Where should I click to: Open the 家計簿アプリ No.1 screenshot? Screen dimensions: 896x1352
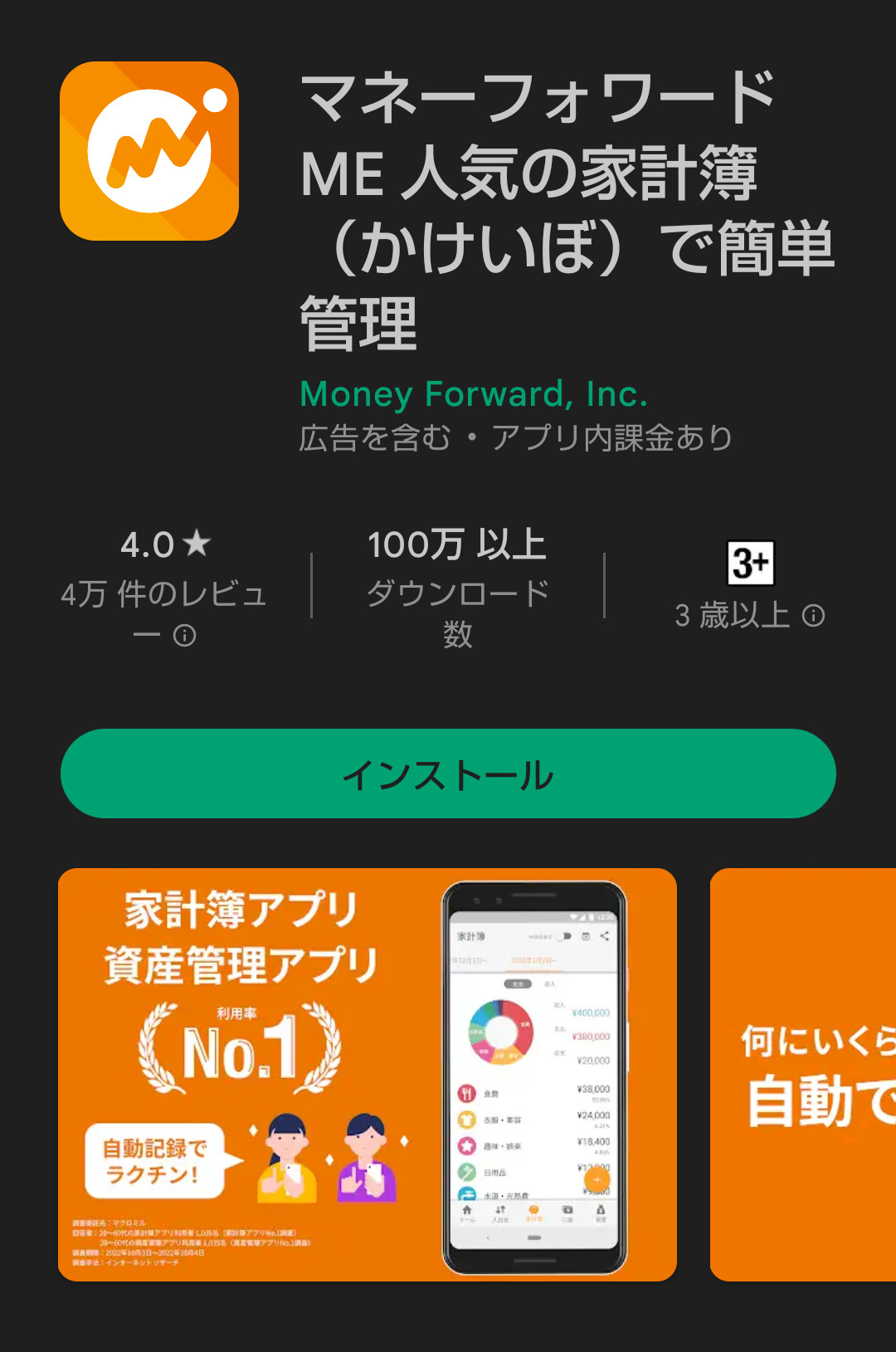point(367,1074)
